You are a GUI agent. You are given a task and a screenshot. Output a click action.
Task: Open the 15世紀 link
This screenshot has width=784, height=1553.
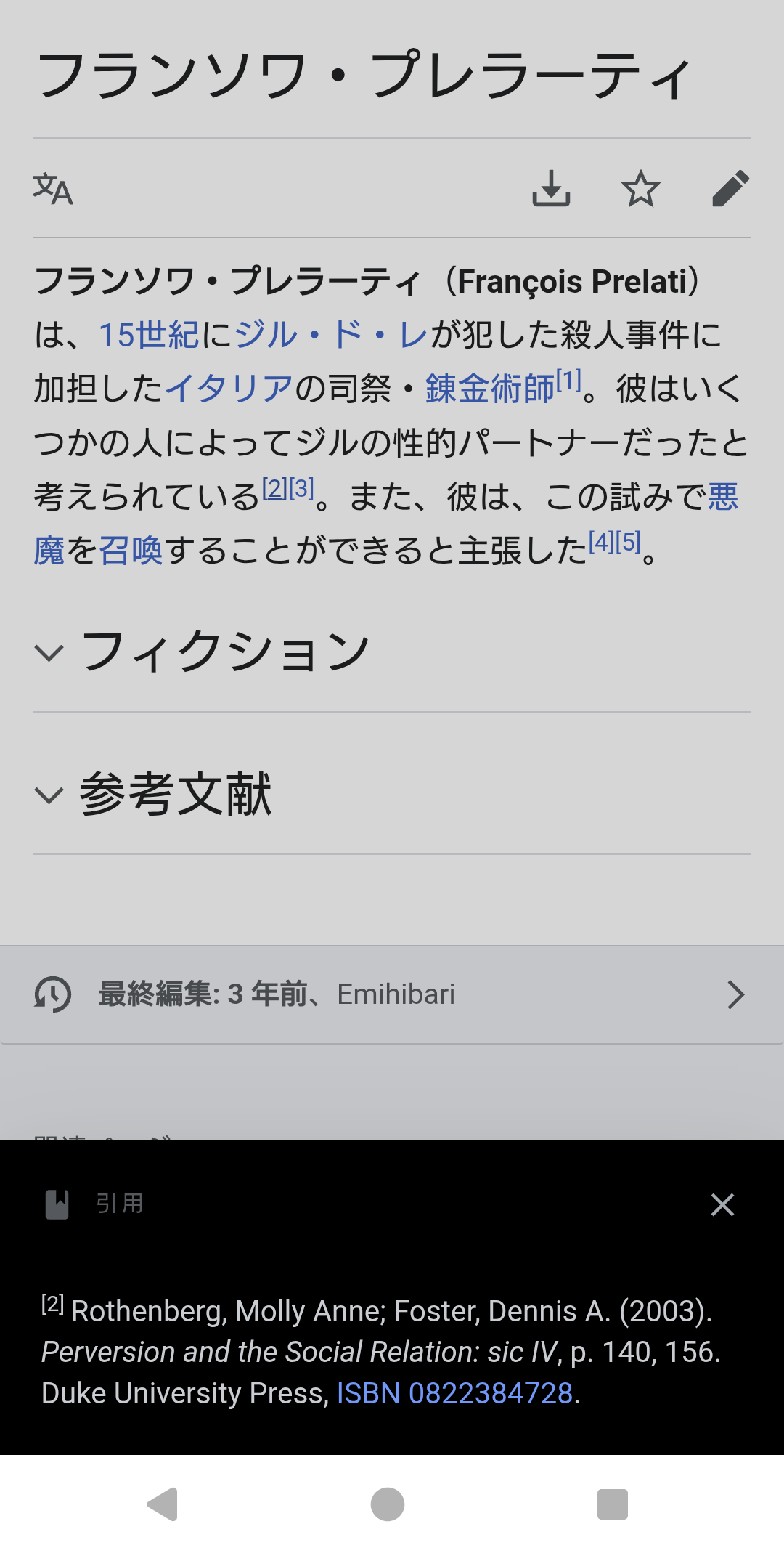point(148,335)
